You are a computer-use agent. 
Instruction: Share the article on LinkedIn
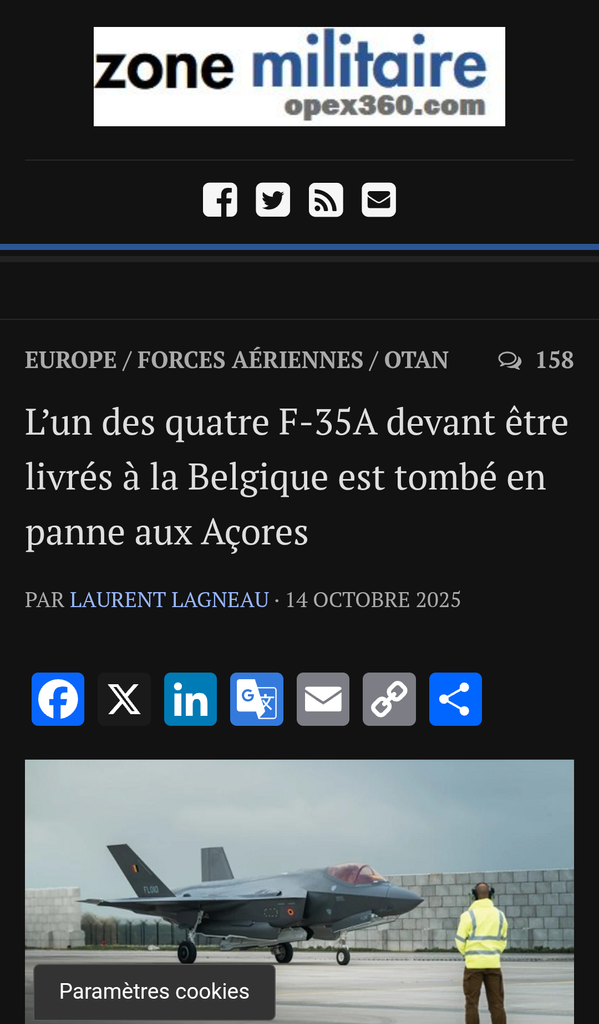(x=190, y=699)
